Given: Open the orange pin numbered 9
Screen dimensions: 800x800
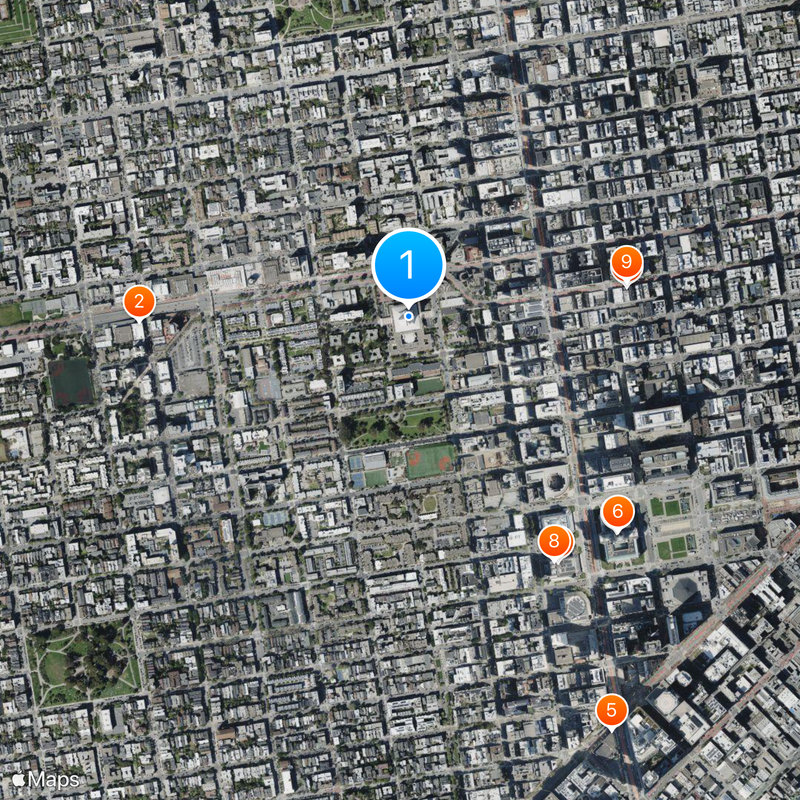Looking at the screenshot, I should 626,263.
